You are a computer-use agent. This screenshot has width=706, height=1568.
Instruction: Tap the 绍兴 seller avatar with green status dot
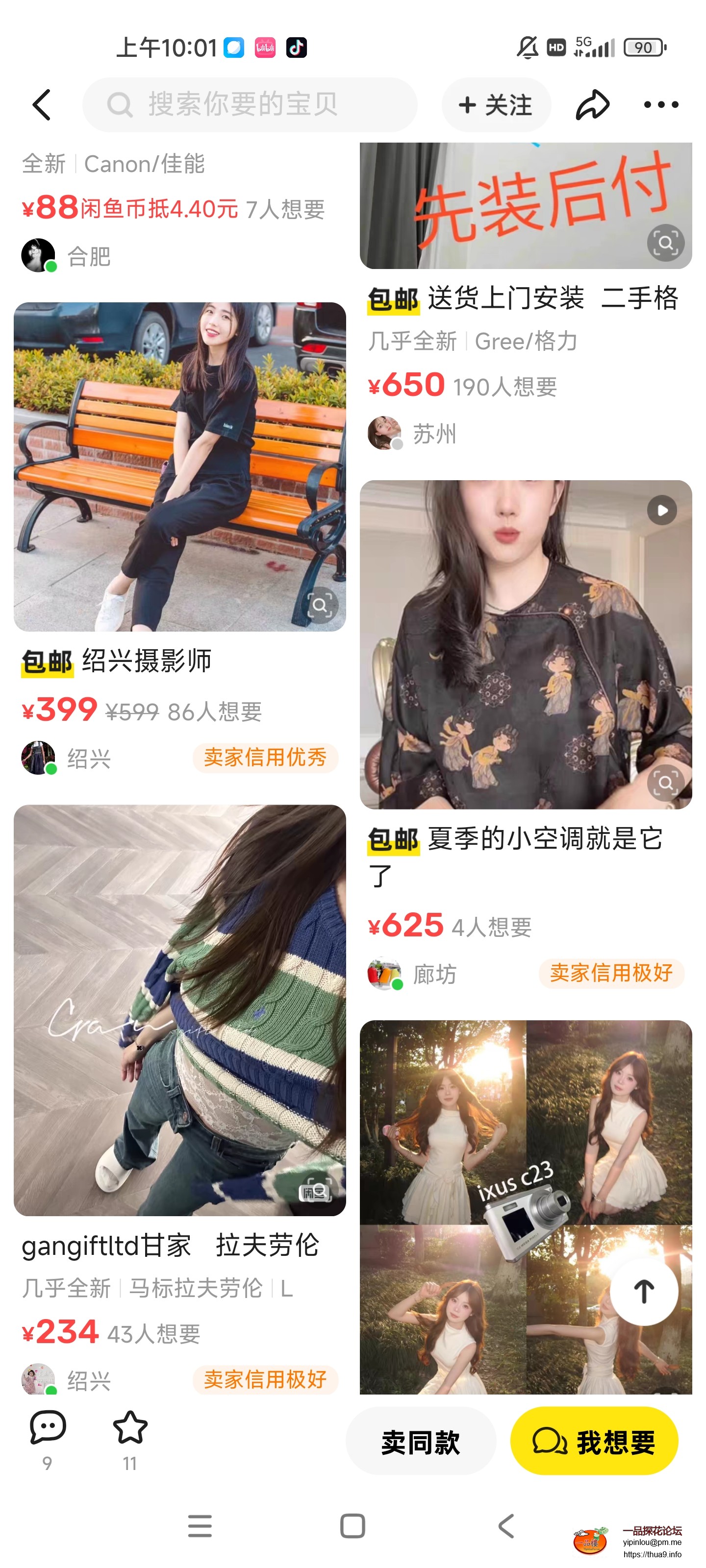pyautogui.click(x=38, y=759)
